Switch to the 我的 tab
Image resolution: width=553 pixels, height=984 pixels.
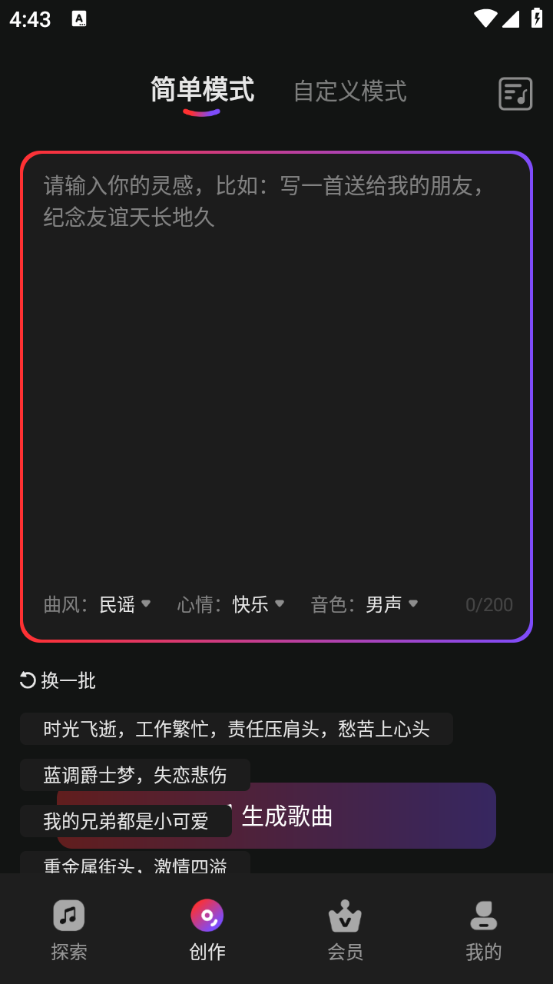[483, 930]
